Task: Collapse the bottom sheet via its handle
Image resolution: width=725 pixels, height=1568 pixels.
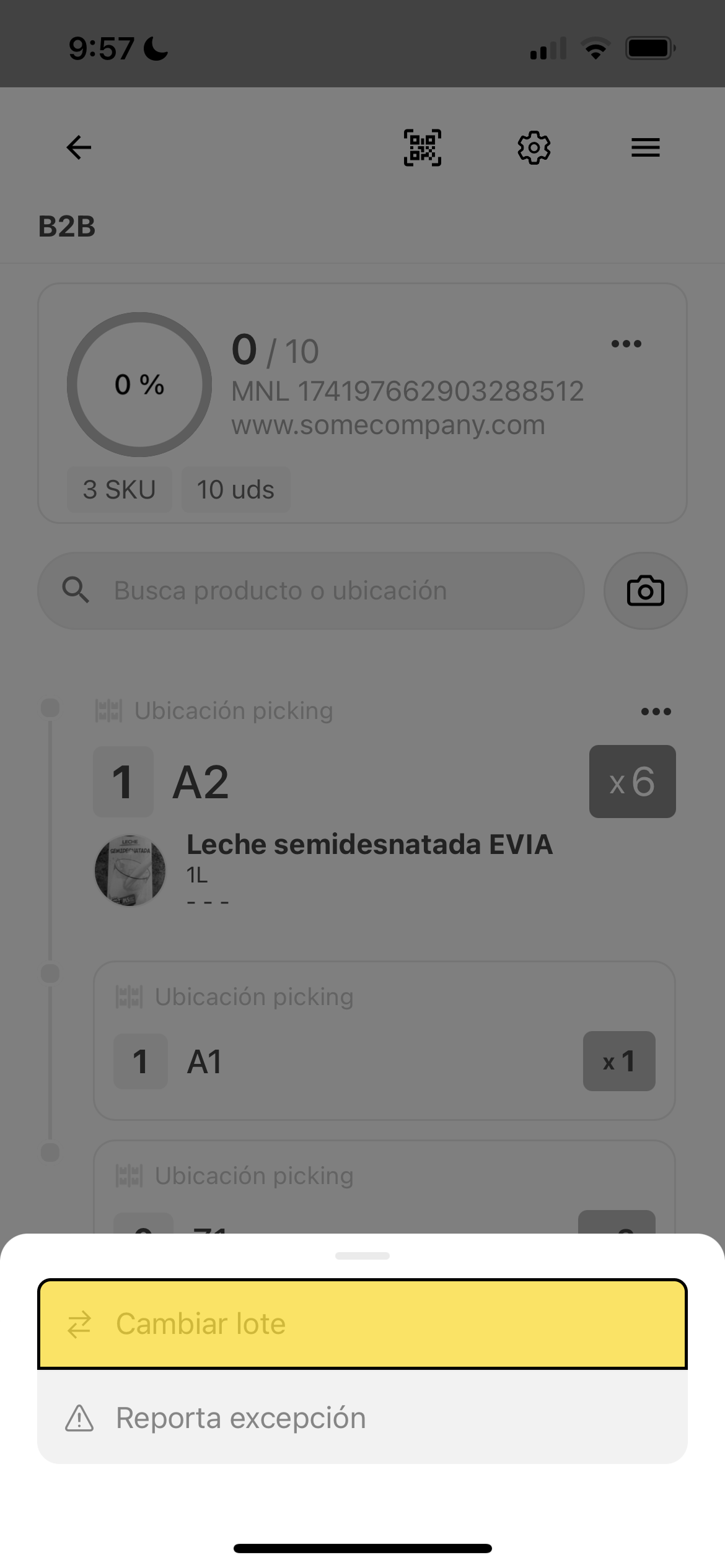Action: point(362,1256)
